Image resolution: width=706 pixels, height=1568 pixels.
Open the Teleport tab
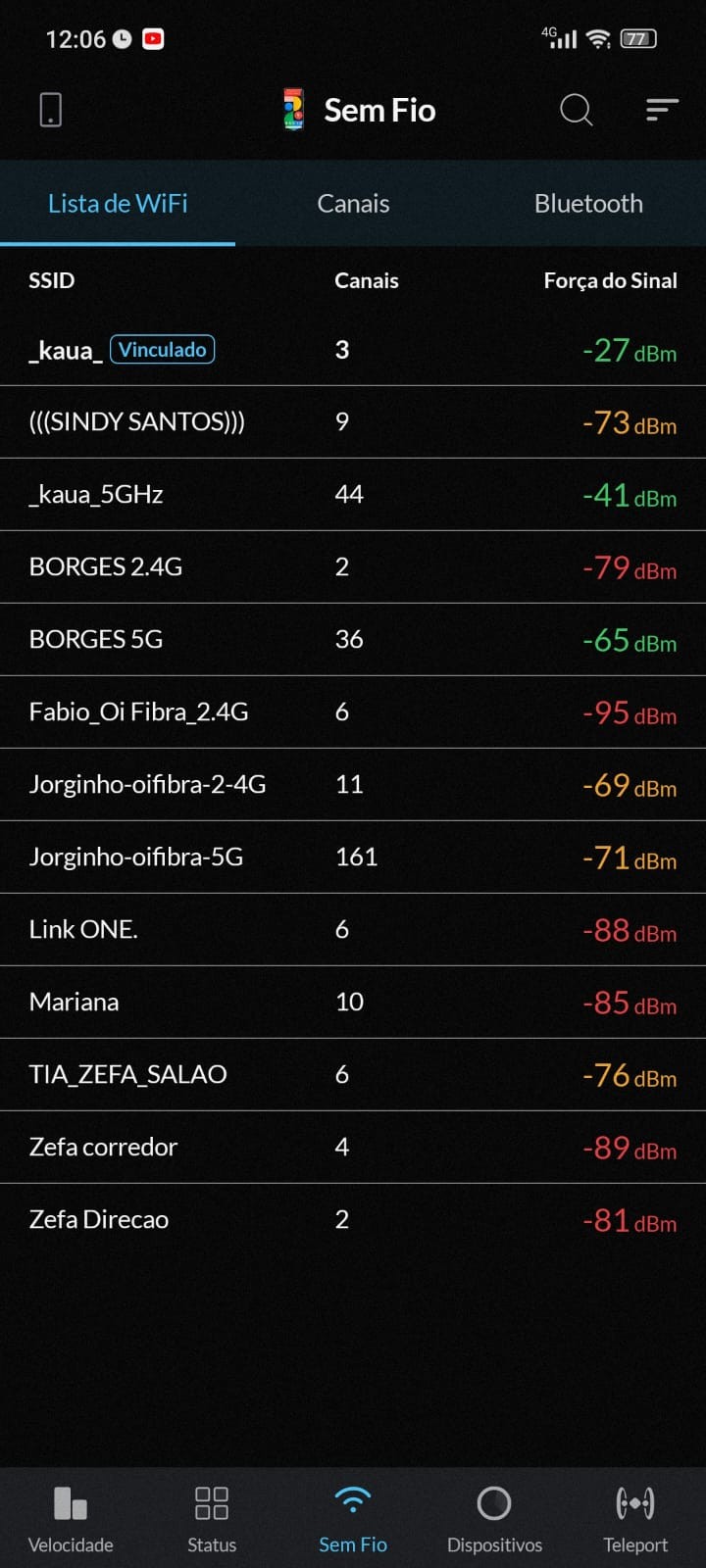tap(635, 1519)
